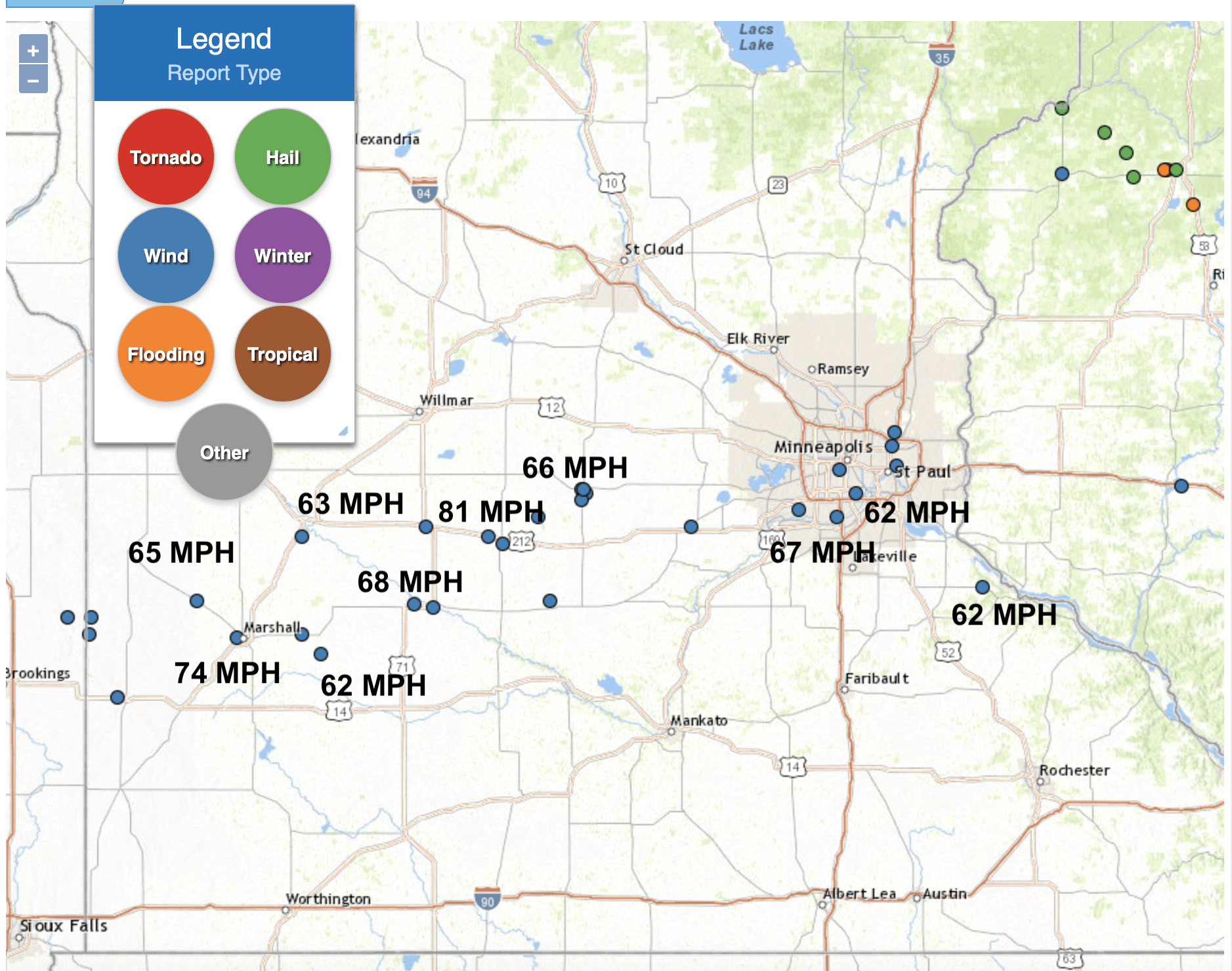Viewport: 1232px width, 971px height.
Task: Filter reports by Hail
Action: coord(283,157)
